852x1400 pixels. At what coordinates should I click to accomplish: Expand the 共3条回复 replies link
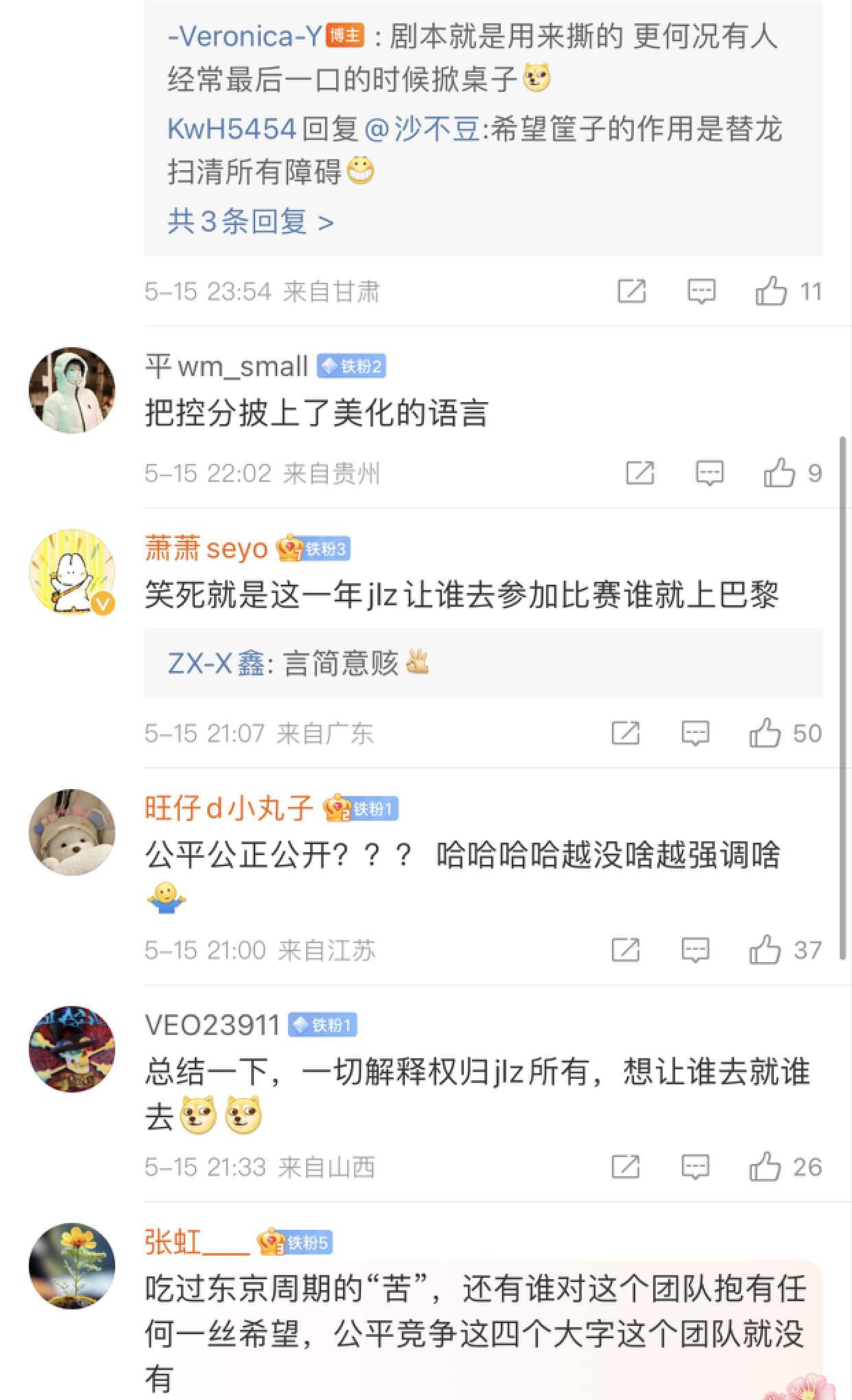[250, 222]
